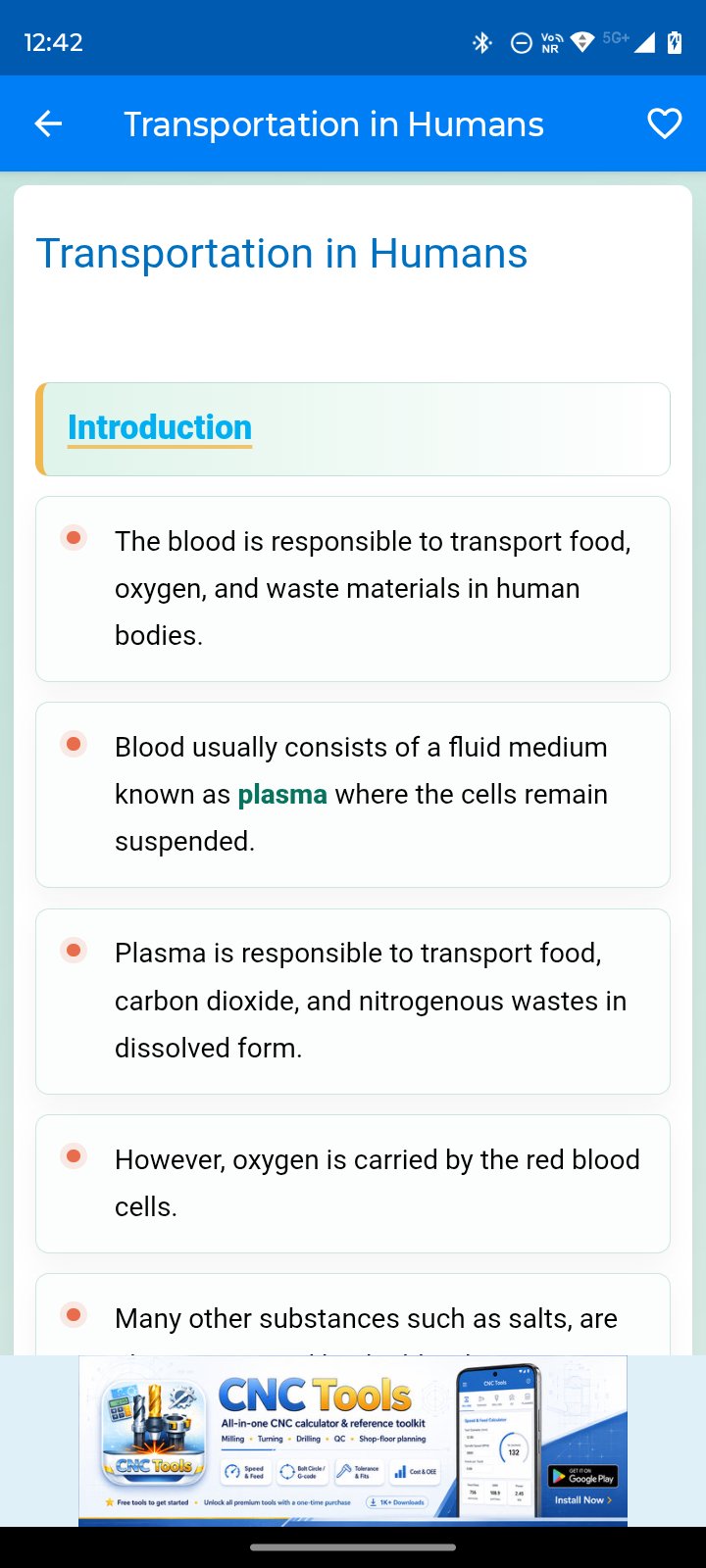Favorite this lesson with the heart icon
Screen dimensions: 706x1568
click(664, 123)
